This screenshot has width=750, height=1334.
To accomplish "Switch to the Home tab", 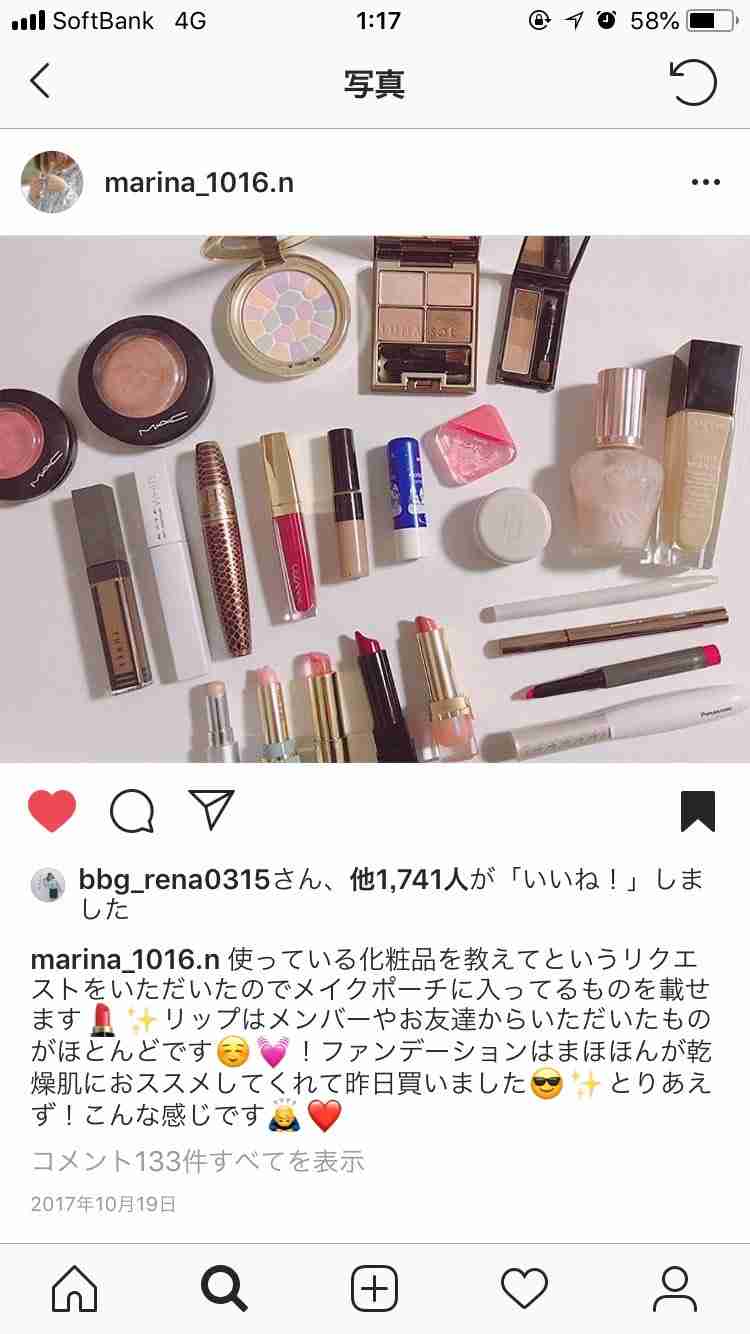I will pyautogui.click(x=75, y=1288).
